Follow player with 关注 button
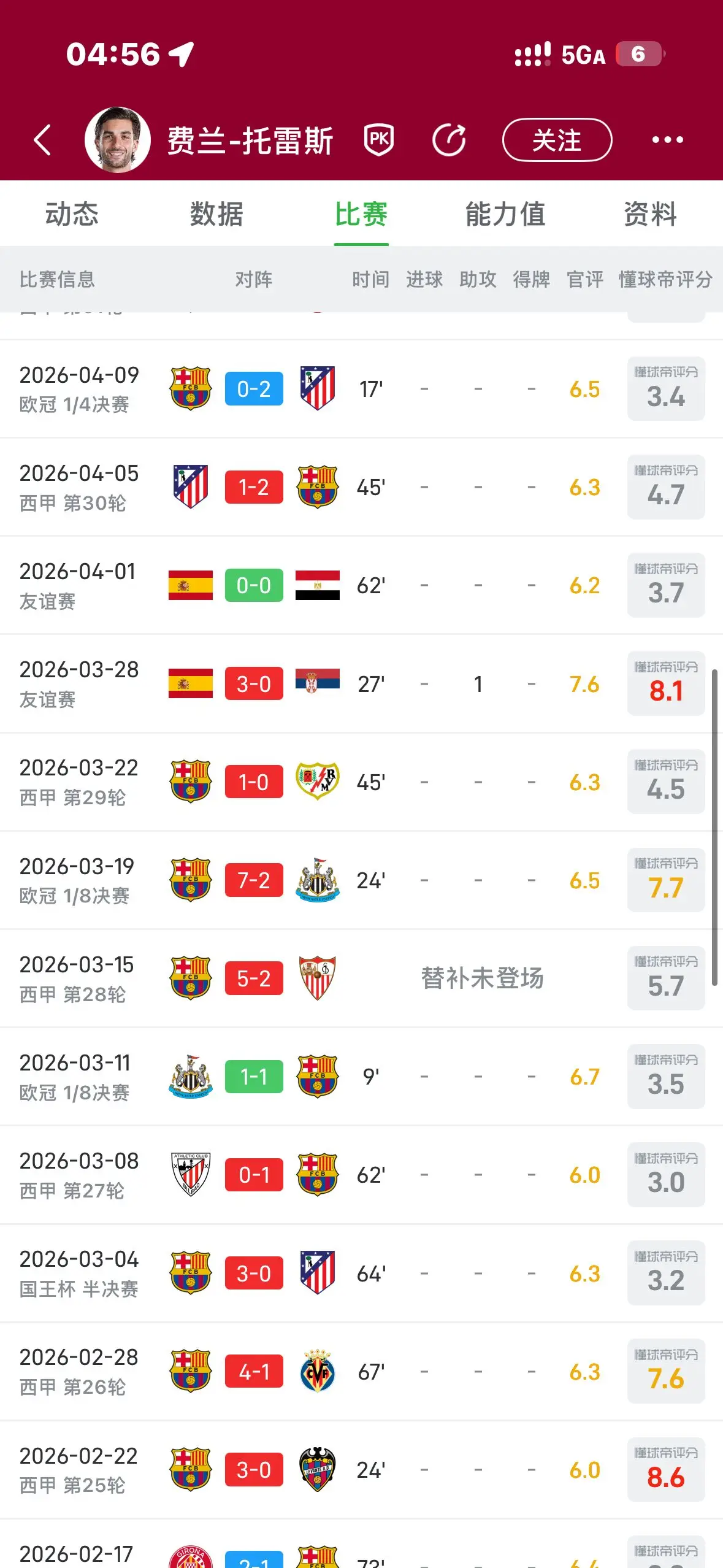 [x=557, y=140]
